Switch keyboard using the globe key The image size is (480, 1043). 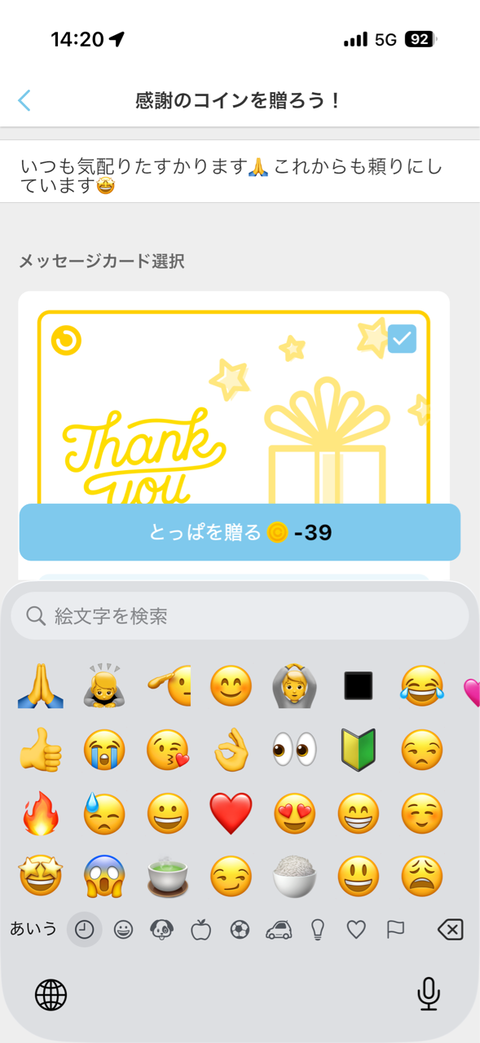click(x=51, y=996)
